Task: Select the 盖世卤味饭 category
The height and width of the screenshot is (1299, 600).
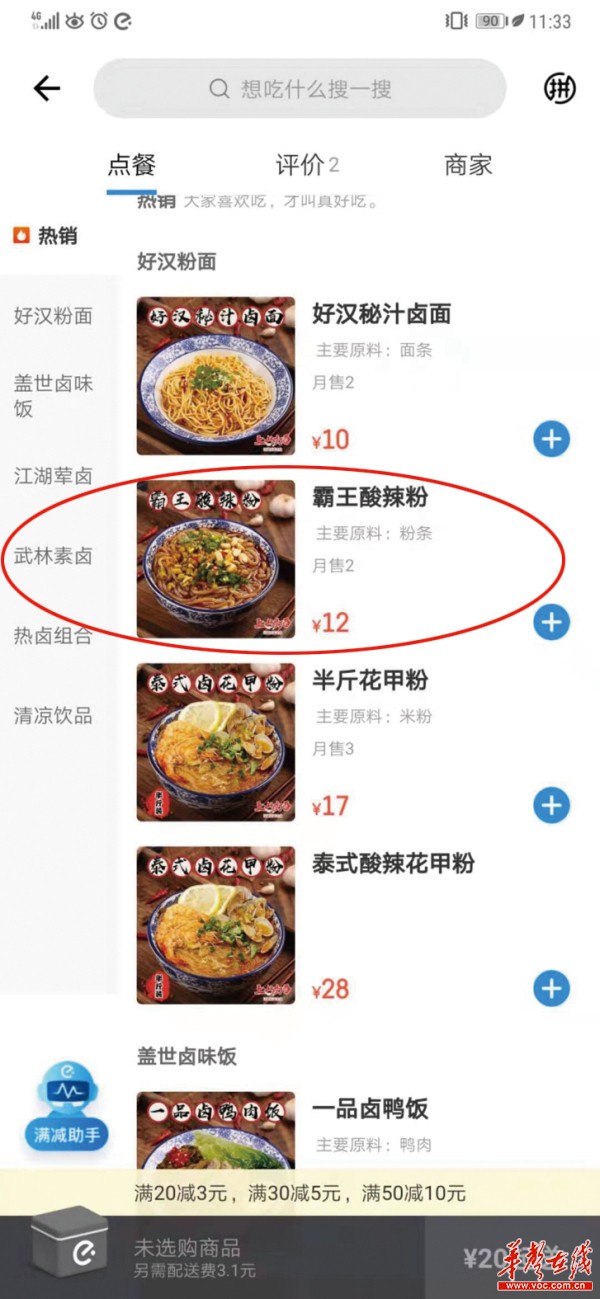Action: coord(53,395)
